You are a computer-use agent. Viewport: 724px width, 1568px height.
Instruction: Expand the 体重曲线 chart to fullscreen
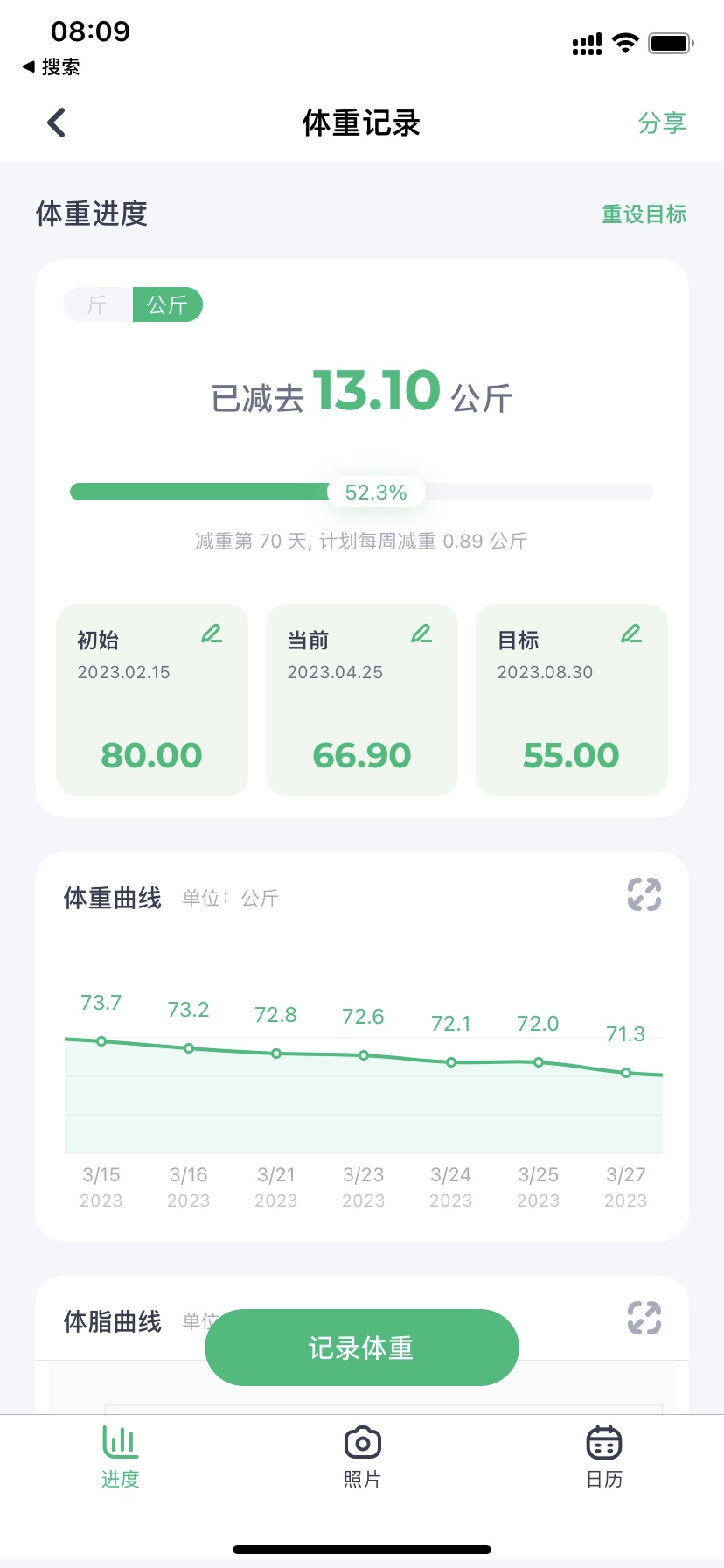644,894
